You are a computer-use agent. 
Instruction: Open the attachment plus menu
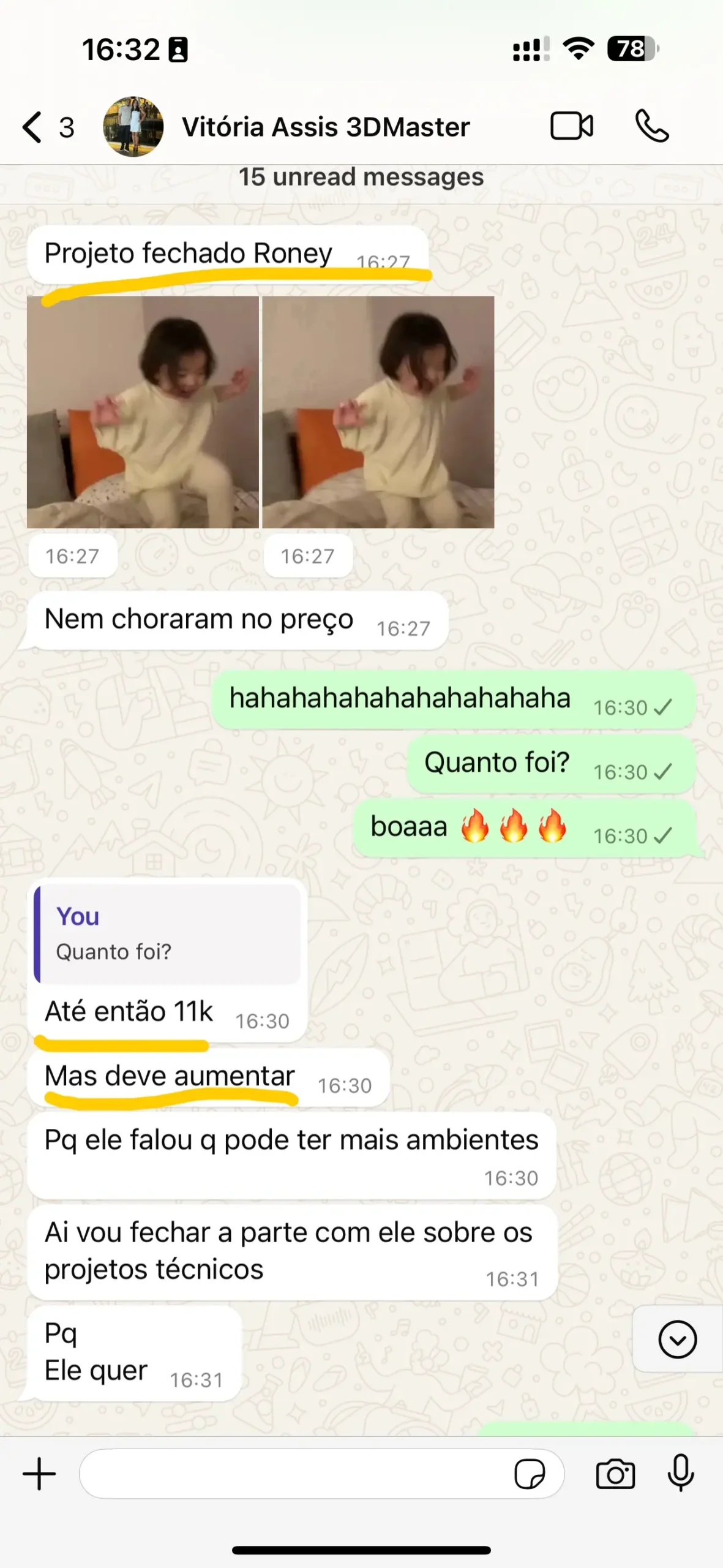(x=39, y=1474)
